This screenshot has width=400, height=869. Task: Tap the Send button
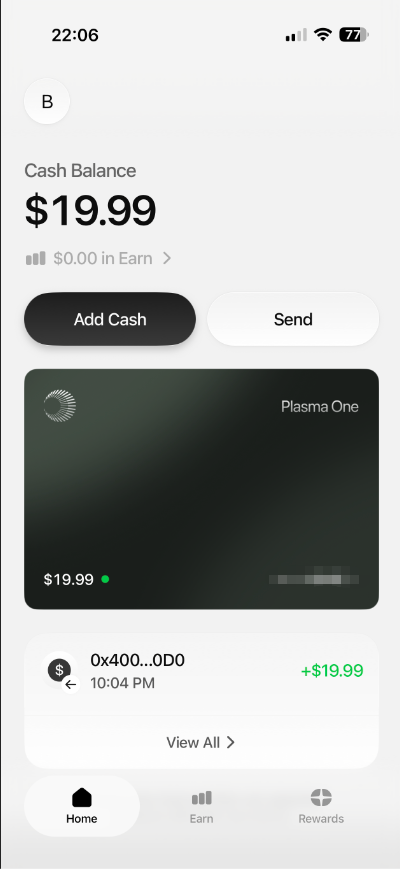coord(293,319)
